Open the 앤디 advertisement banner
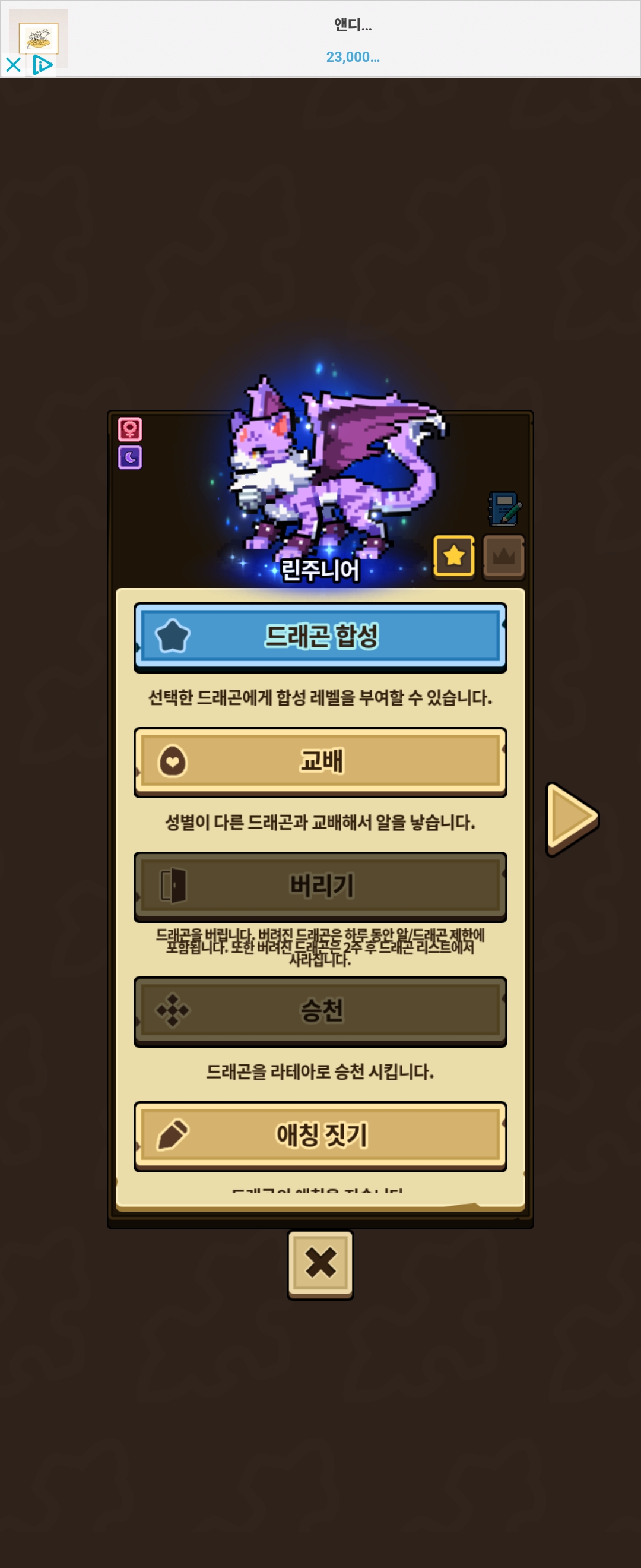 point(353,40)
